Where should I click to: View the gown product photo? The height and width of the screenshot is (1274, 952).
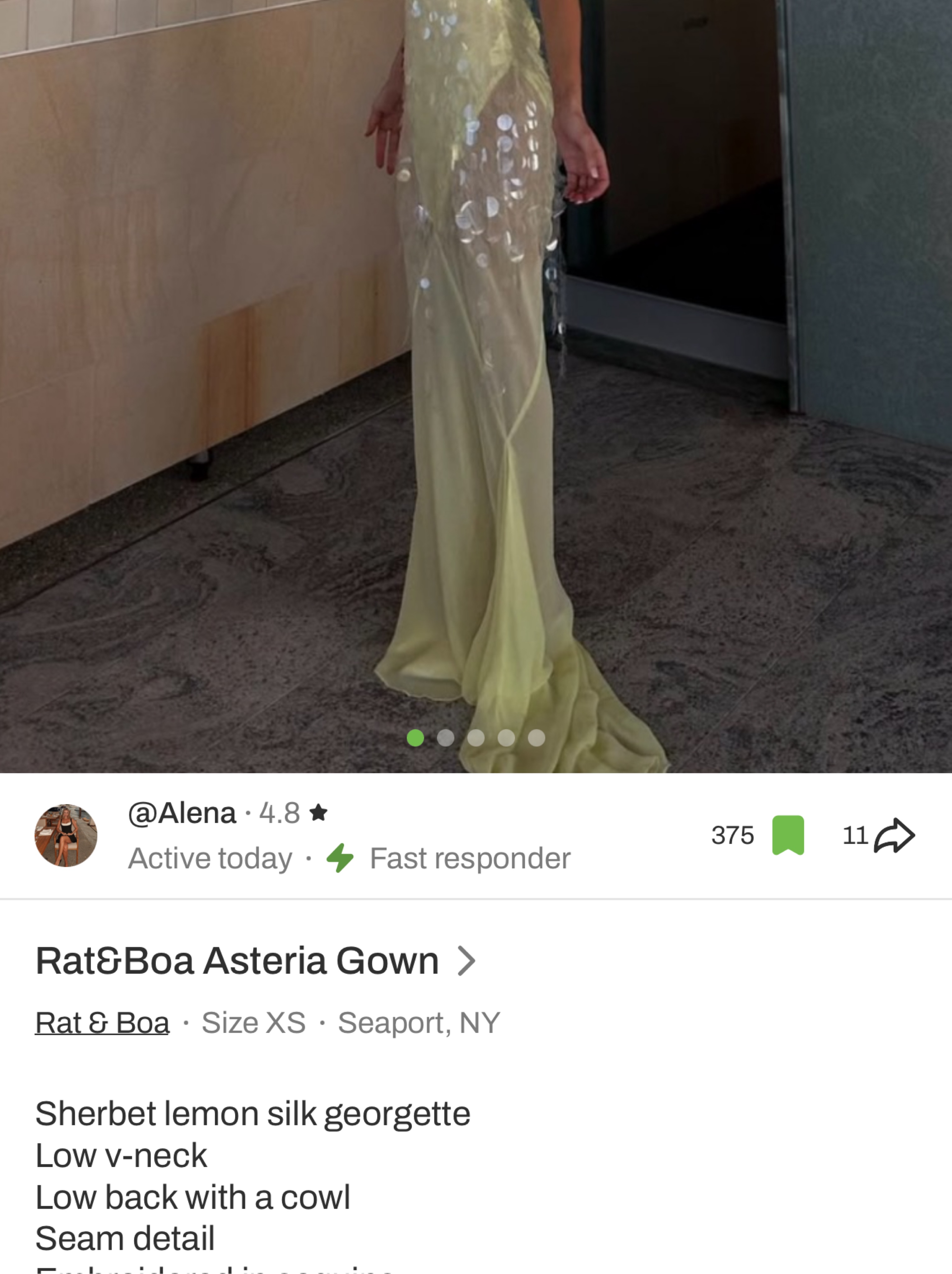pos(476,386)
